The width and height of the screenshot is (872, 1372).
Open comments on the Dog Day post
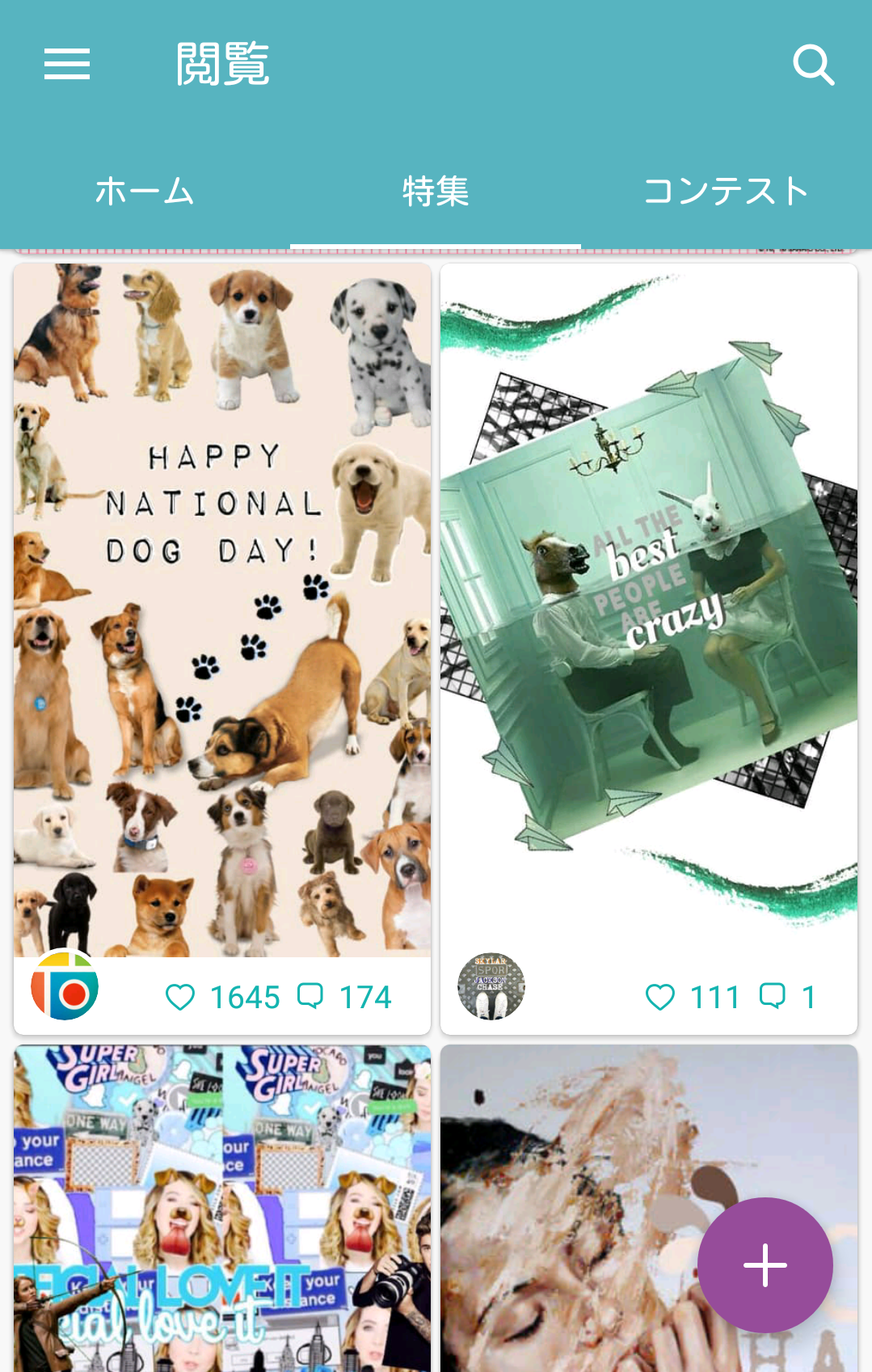coord(311,996)
